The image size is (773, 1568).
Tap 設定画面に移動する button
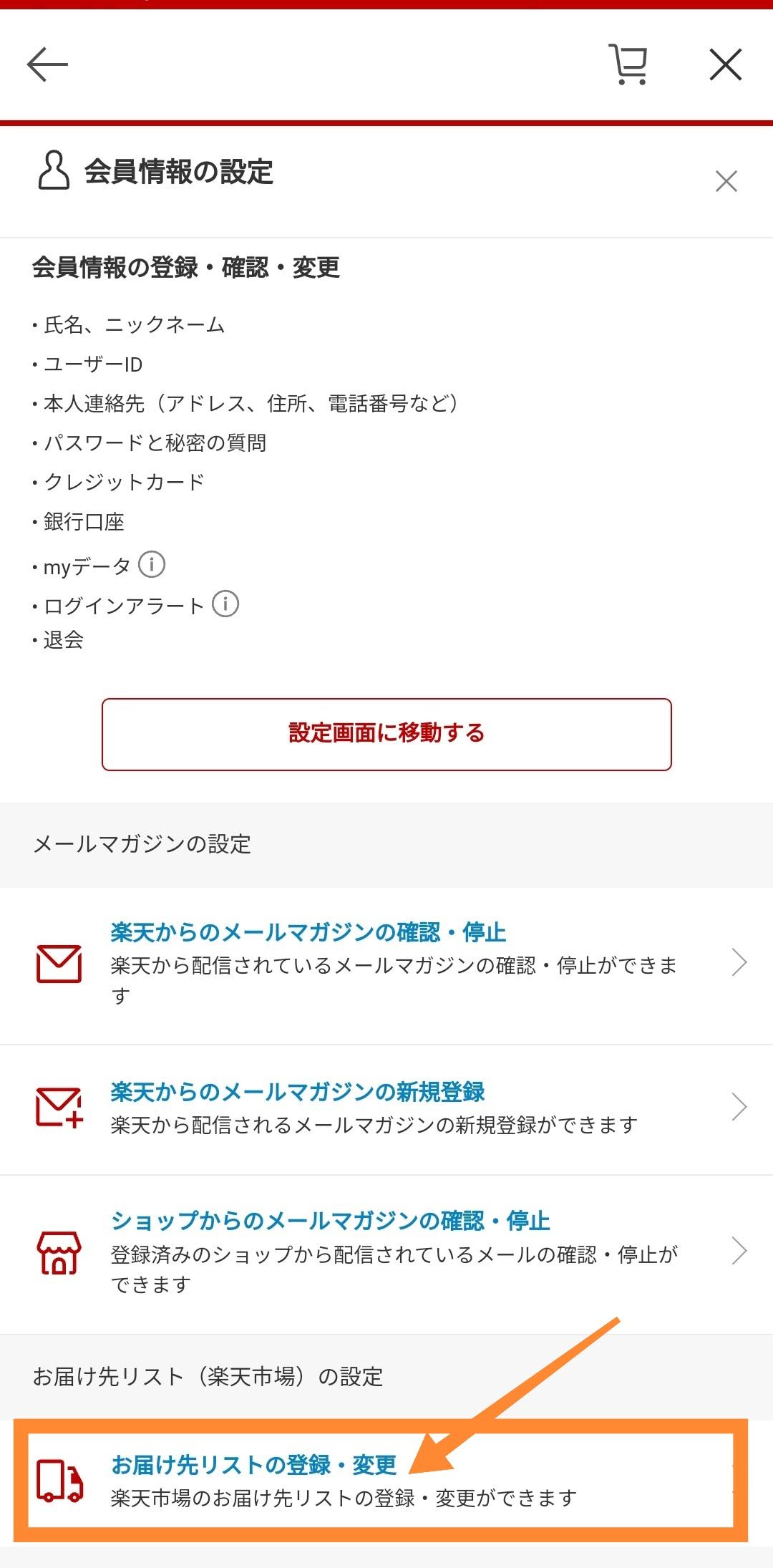386,734
